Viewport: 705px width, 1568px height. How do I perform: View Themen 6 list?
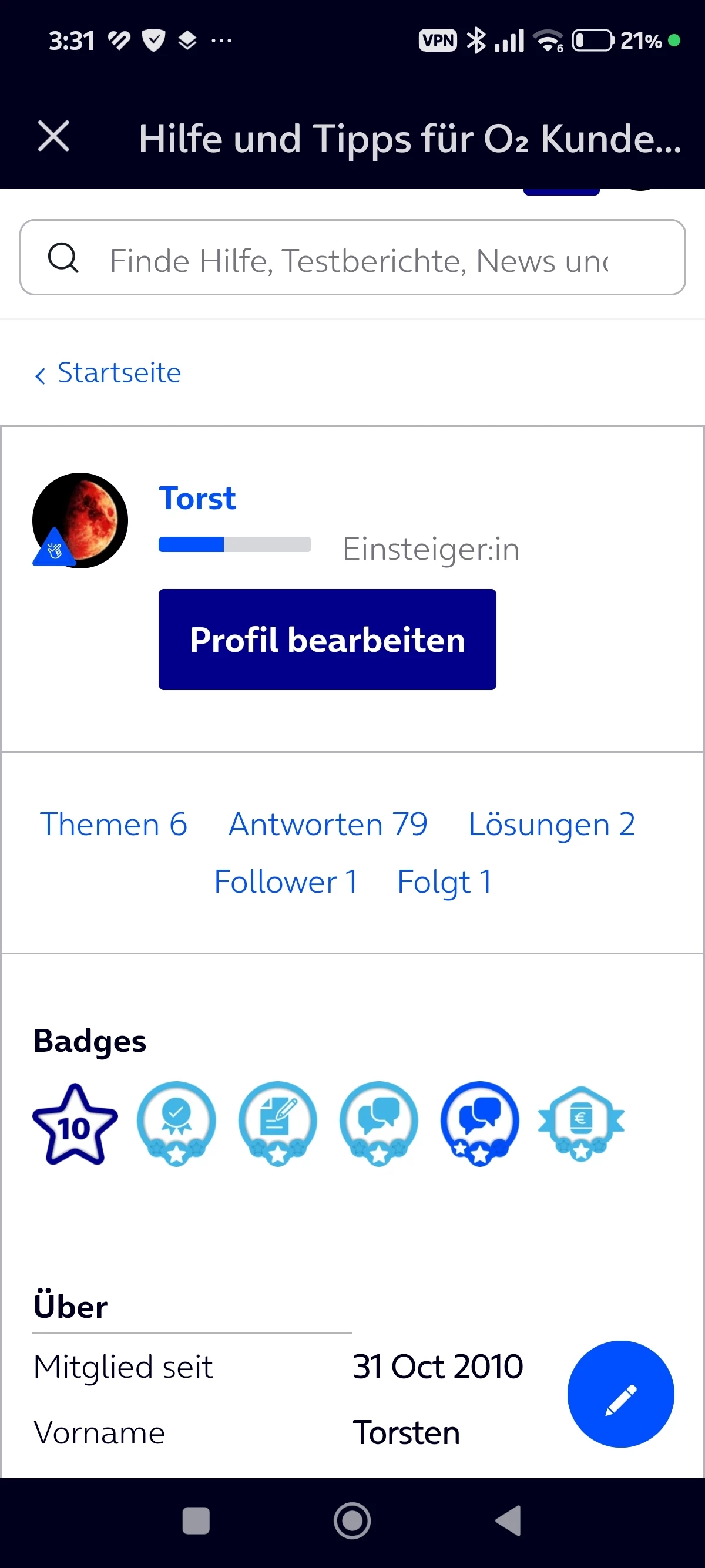tap(114, 825)
